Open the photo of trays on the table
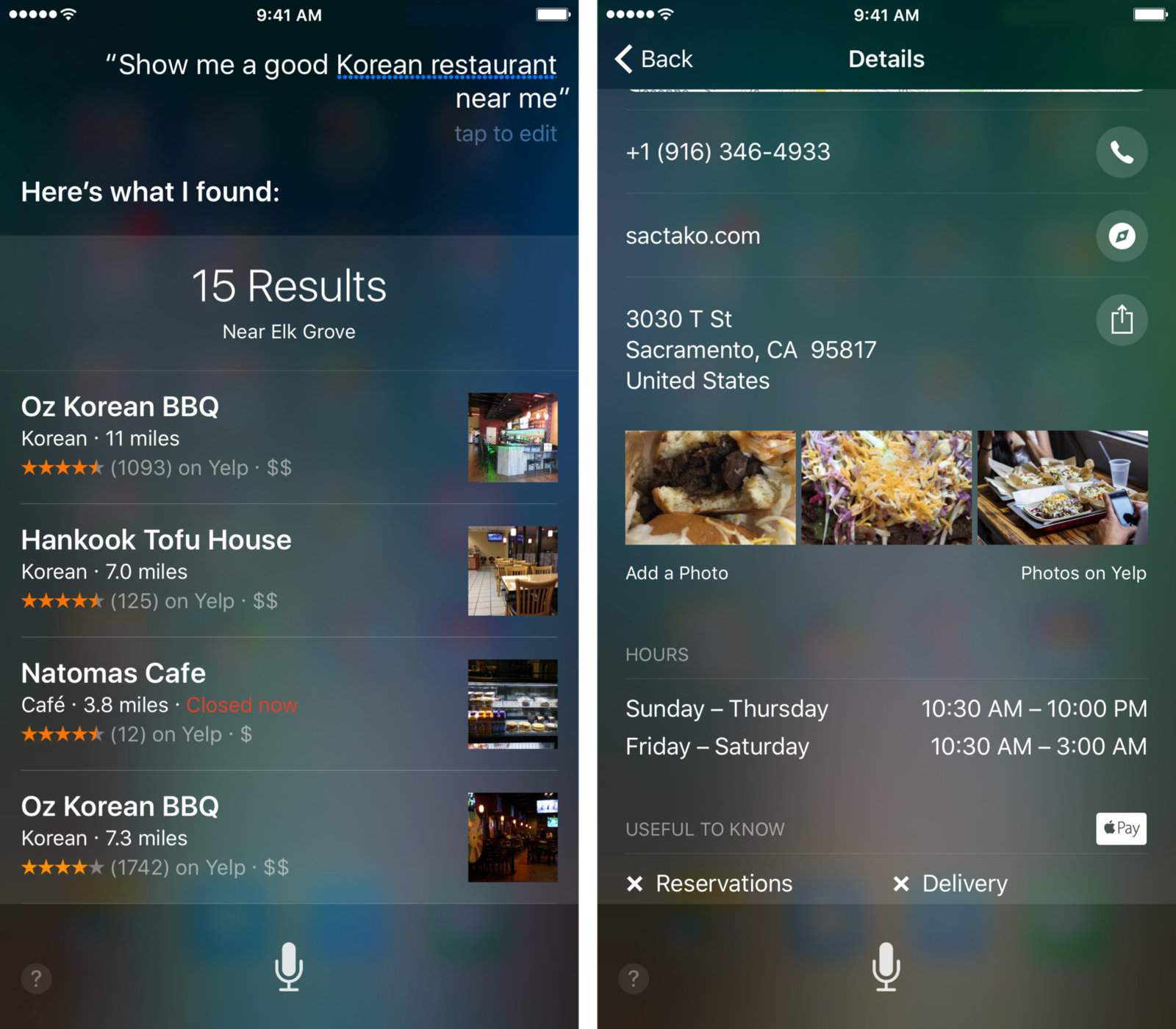Viewport: 1176px width, 1029px height. click(1062, 487)
